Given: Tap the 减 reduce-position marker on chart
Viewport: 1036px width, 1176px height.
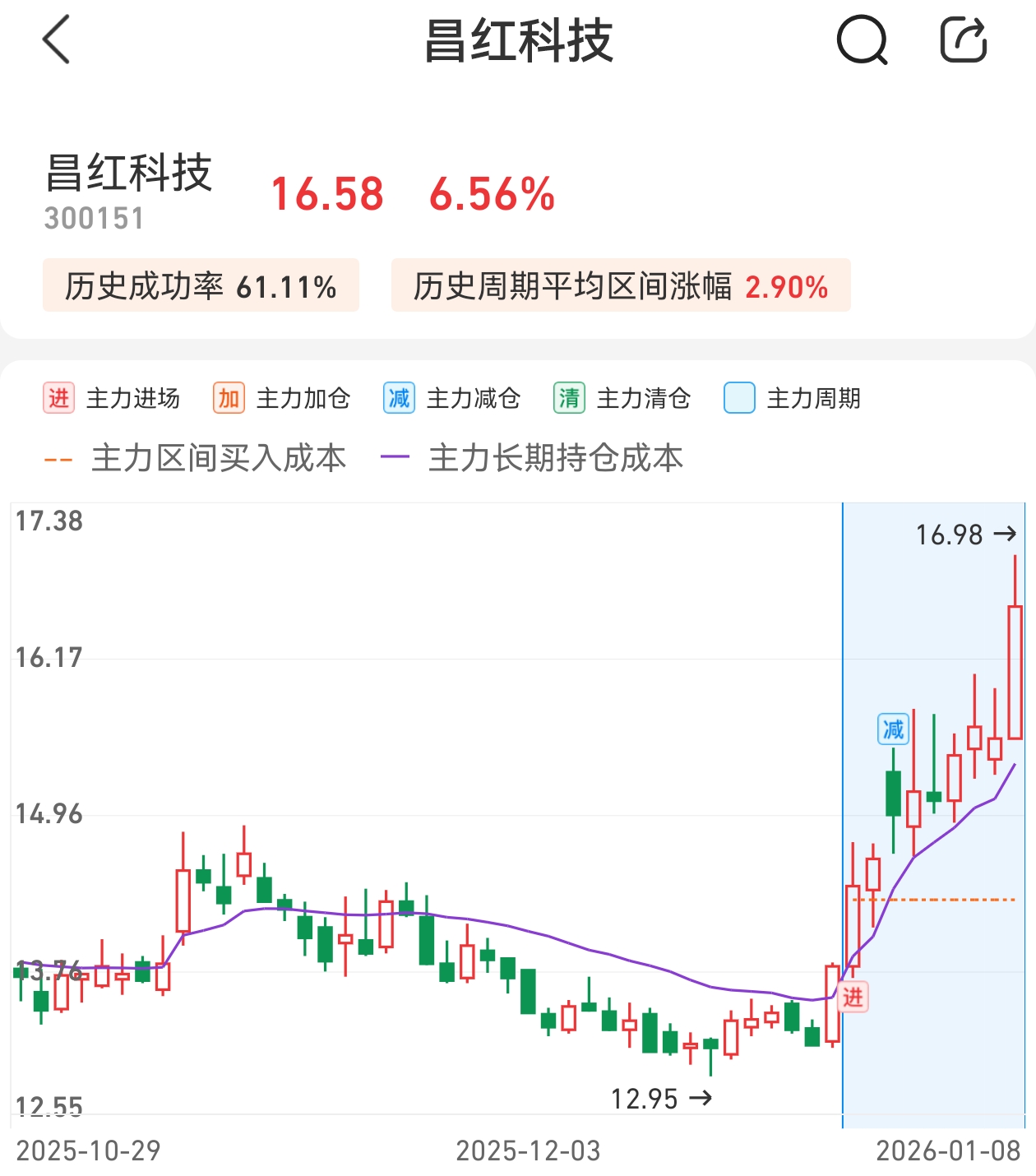Looking at the screenshot, I should coord(893,729).
